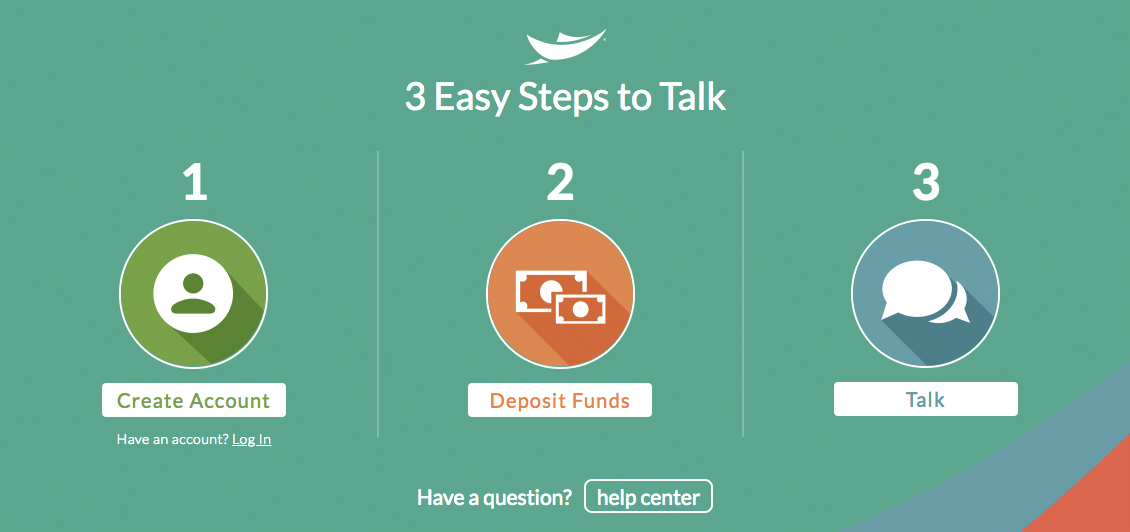Open the Log In link
This screenshot has width=1130, height=532.
pyautogui.click(x=251, y=439)
